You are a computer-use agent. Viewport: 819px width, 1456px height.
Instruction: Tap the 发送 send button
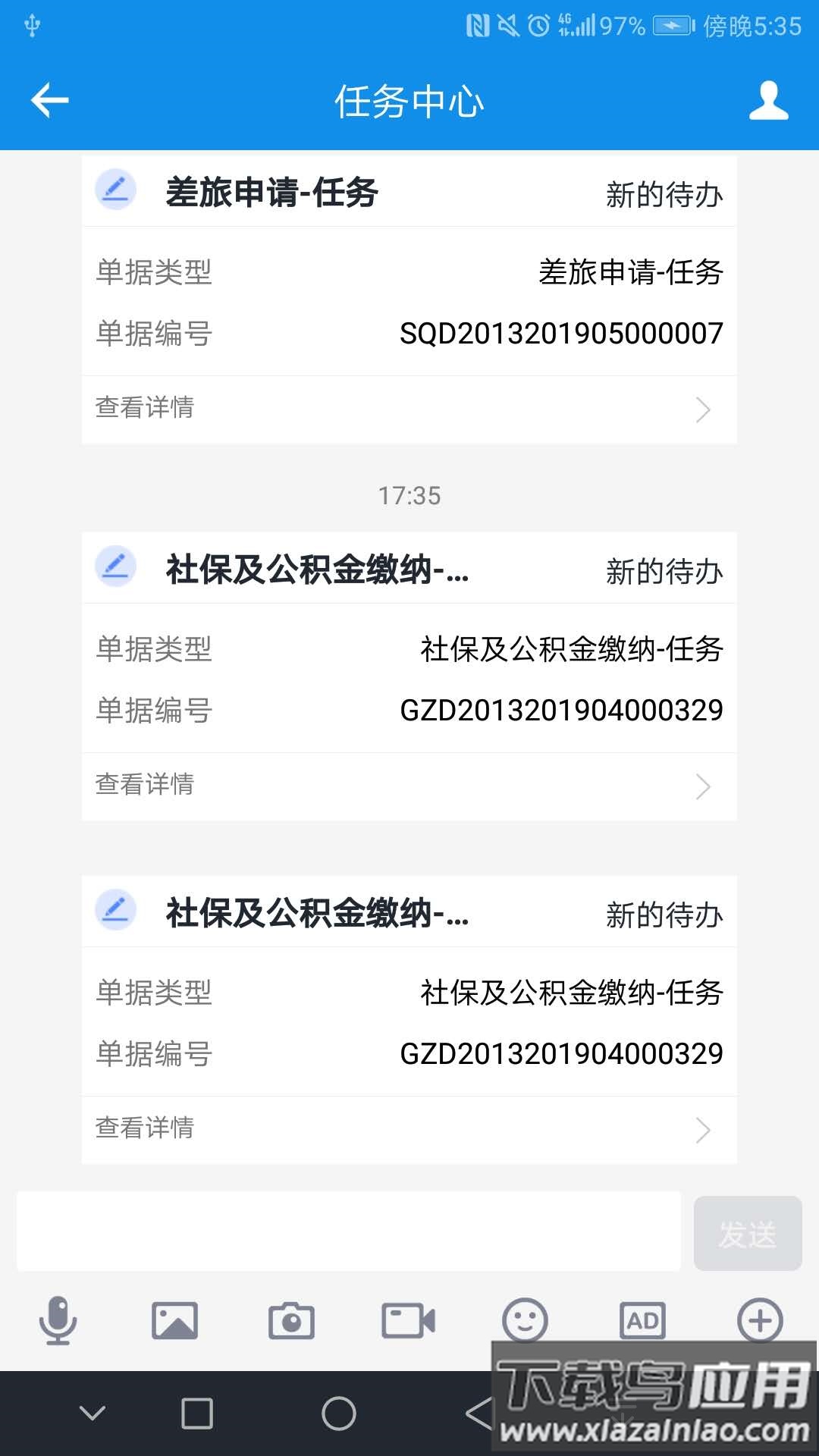click(748, 1232)
